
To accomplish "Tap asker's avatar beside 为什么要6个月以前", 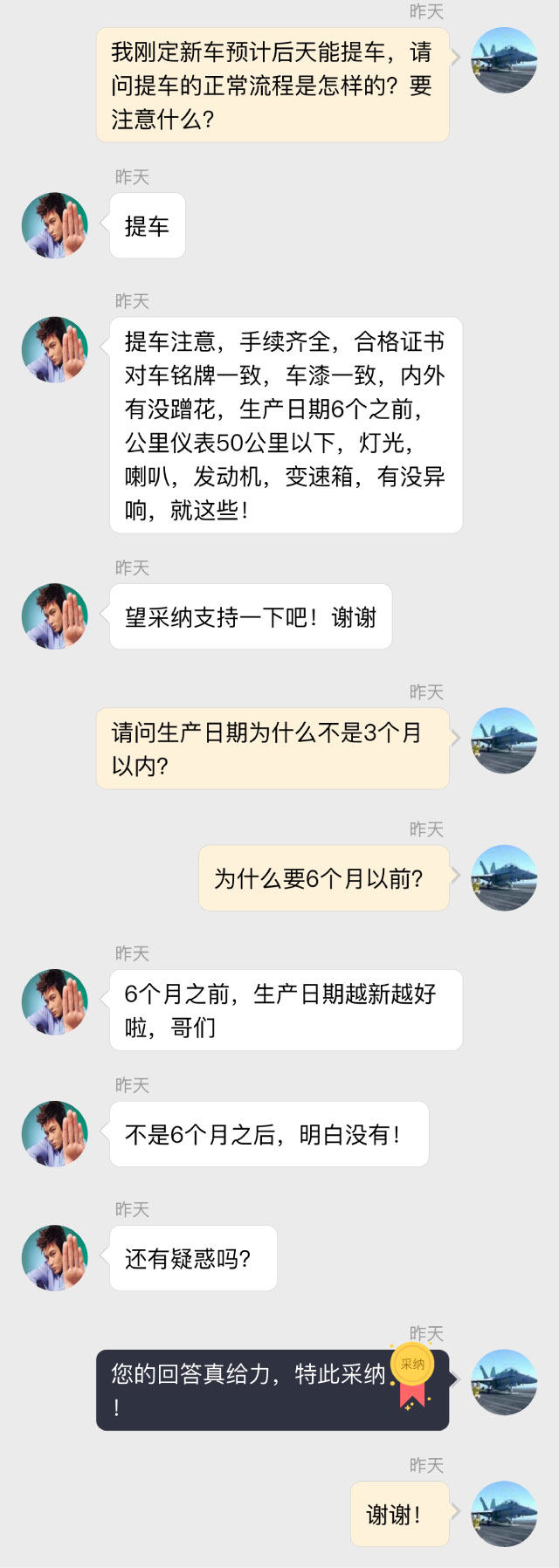I will pos(504,877).
